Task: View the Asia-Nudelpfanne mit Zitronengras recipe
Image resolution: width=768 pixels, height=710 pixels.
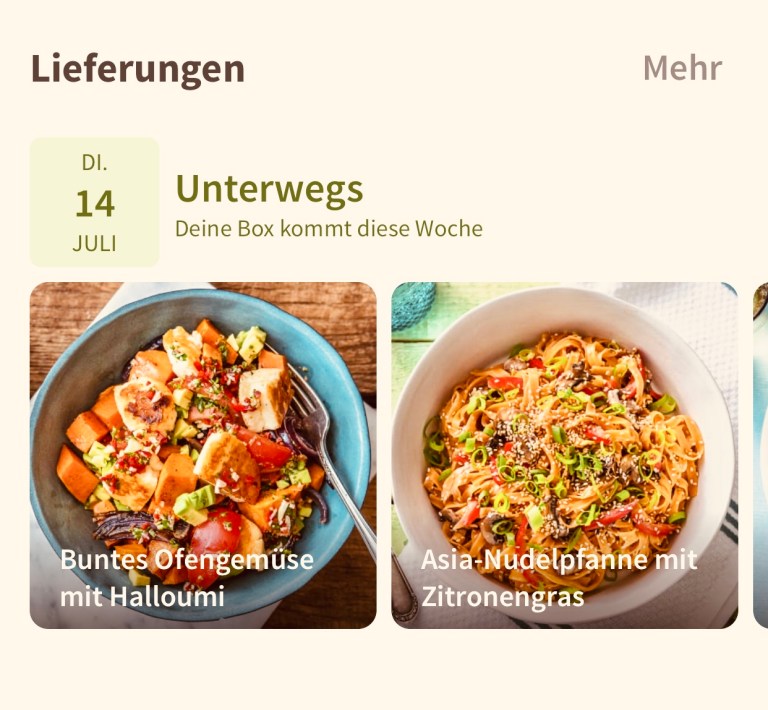Action: point(564,455)
